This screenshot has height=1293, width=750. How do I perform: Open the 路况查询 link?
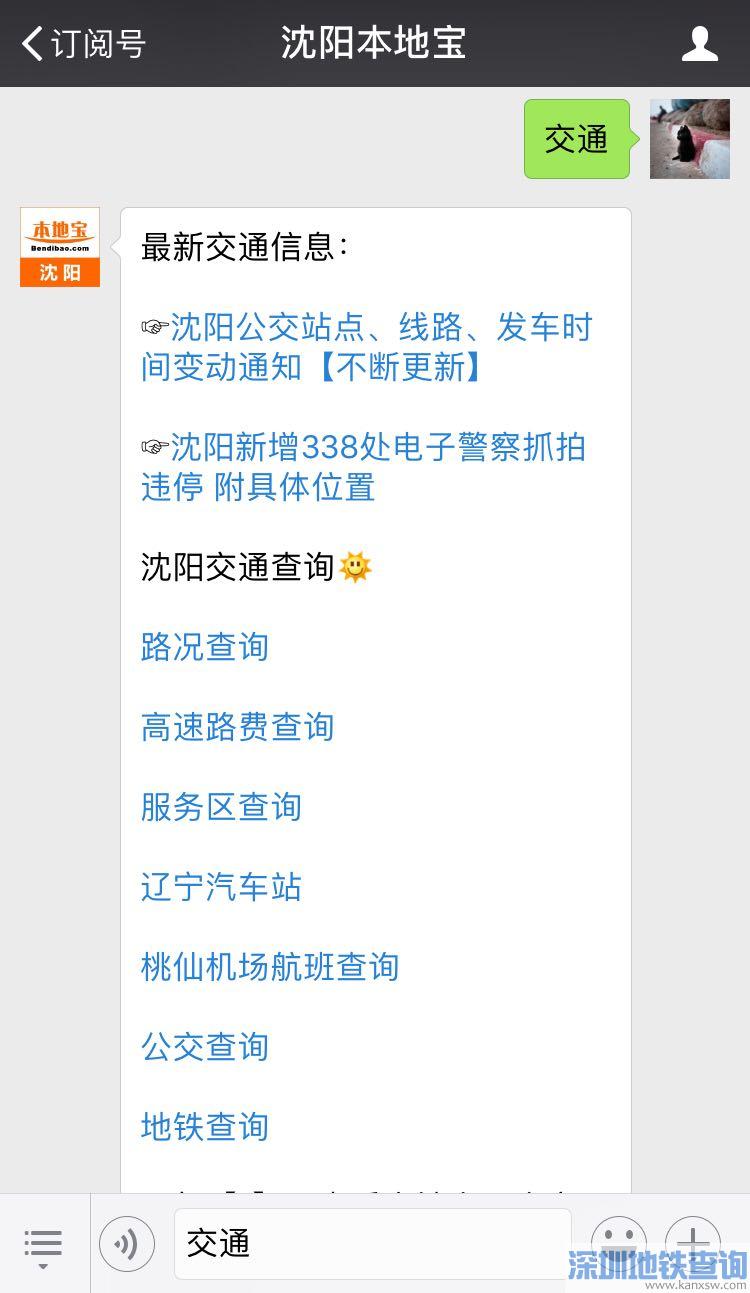[x=205, y=647]
